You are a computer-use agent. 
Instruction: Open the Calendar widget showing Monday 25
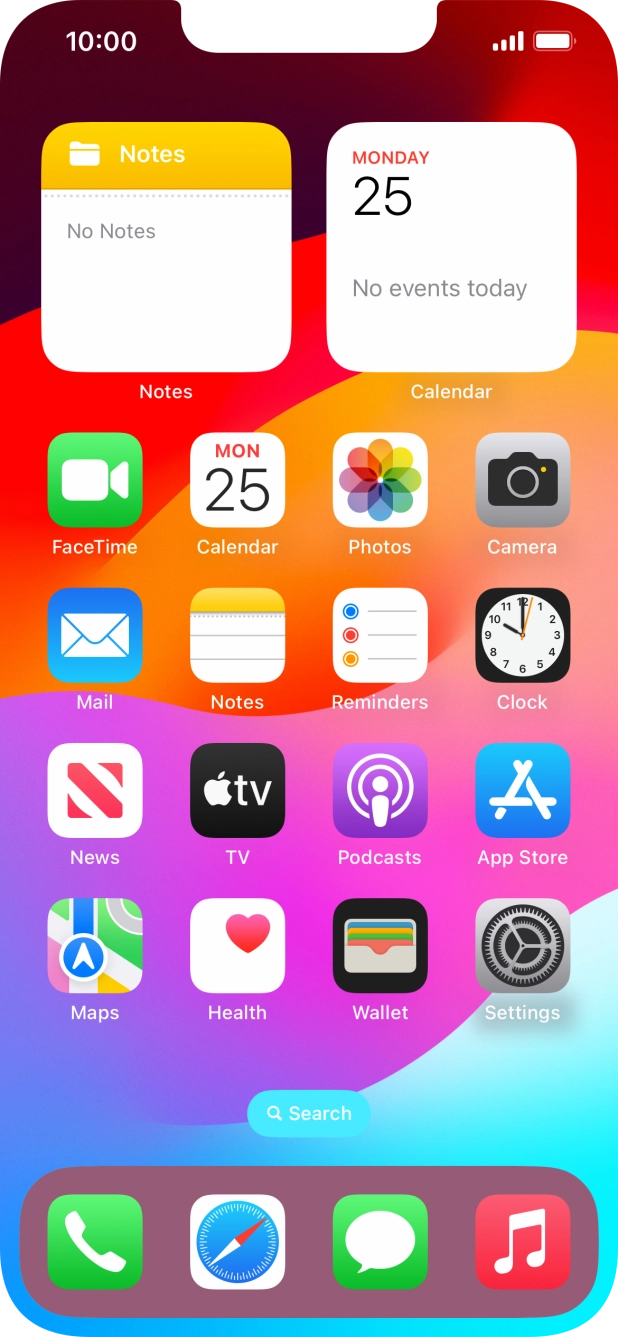click(x=451, y=247)
